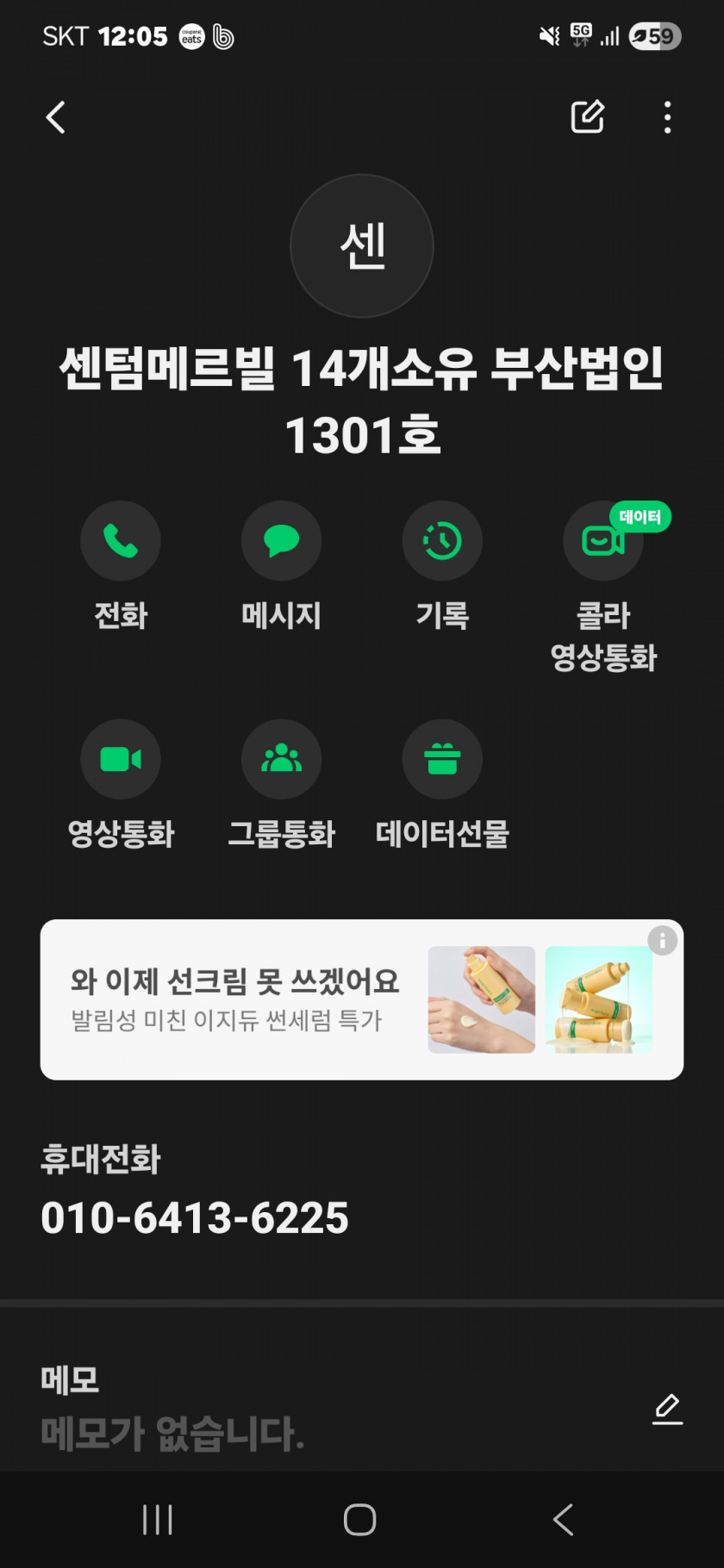
Task: Edit the 메모 memo with pencil icon
Action: tap(667, 1409)
